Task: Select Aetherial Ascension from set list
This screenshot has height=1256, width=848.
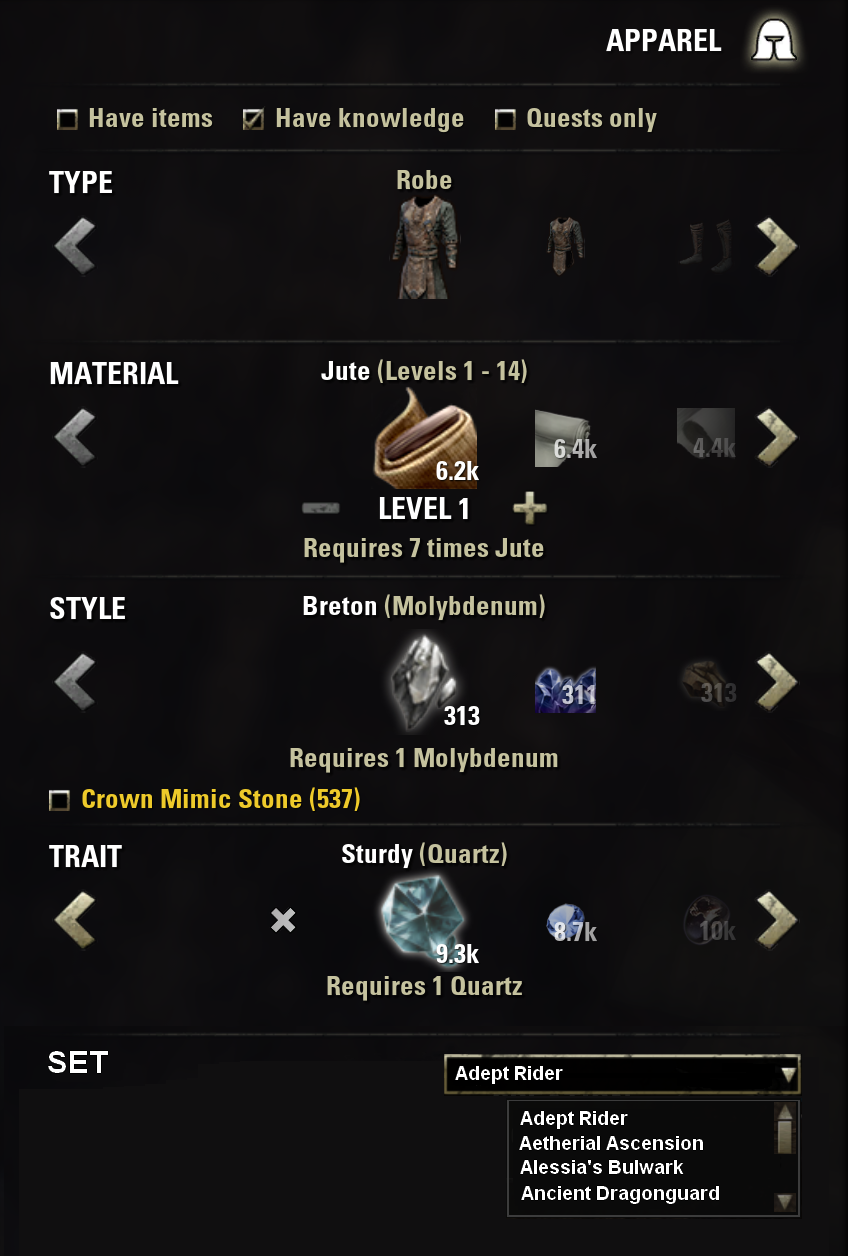Action: click(611, 1143)
